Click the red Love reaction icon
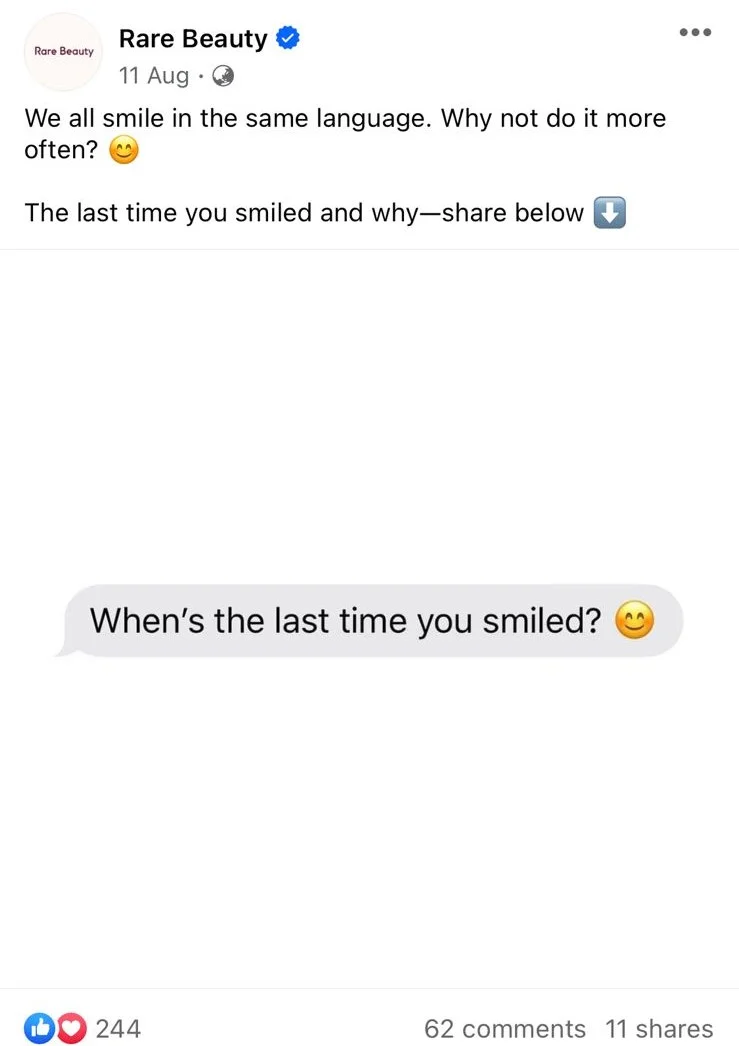The height and width of the screenshot is (1046, 739). tap(69, 1028)
